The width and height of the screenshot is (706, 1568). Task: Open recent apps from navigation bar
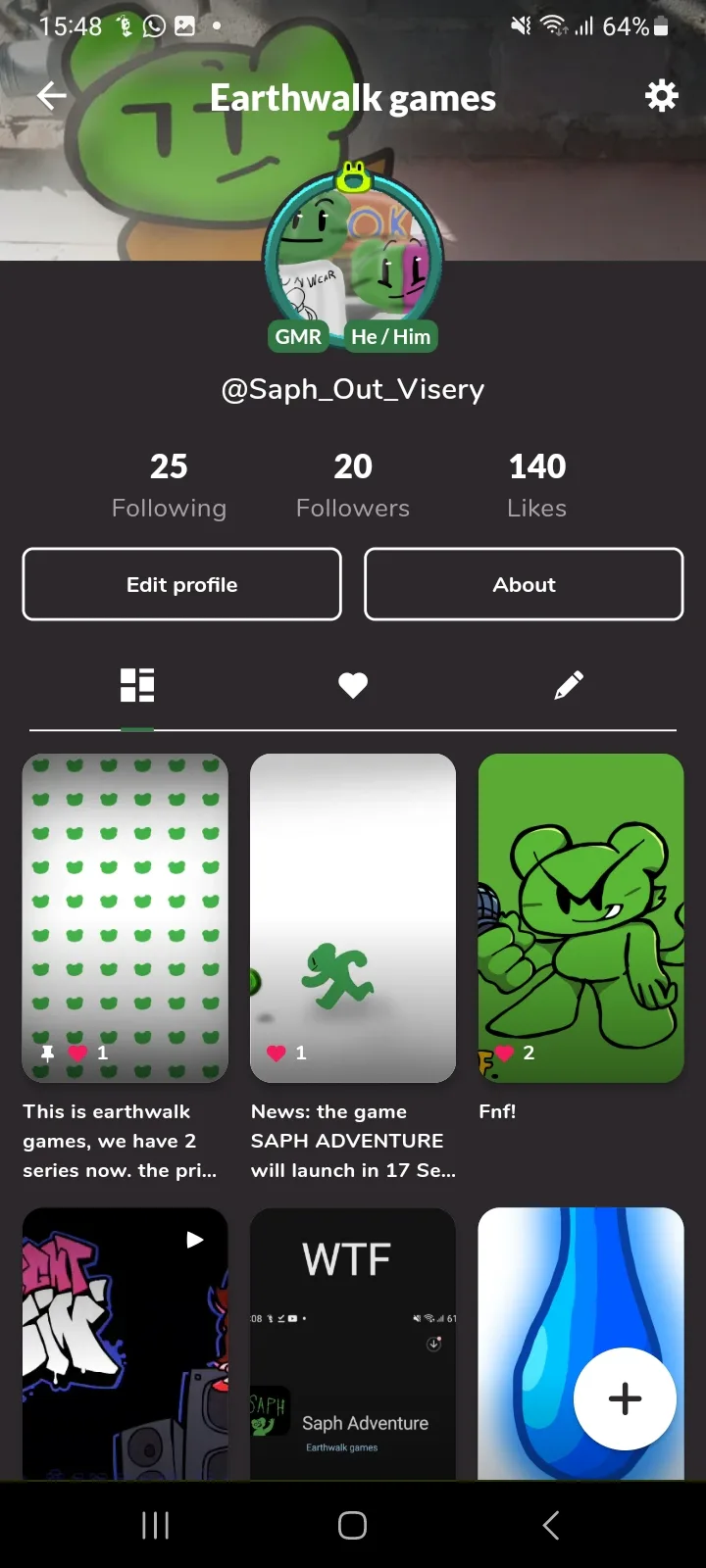point(155,1525)
